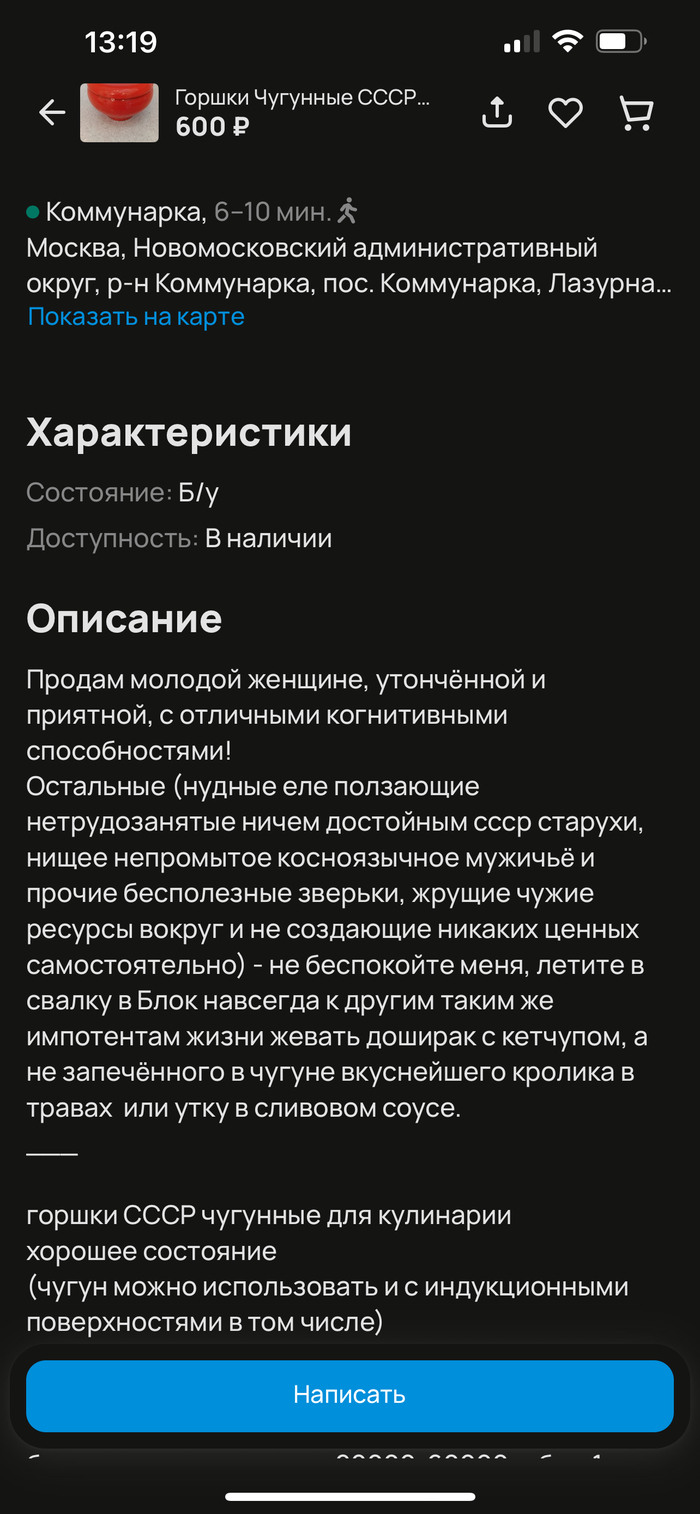Go back using the arrow icon
Image resolution: width=700 pixels, height=1514 pixels.
click(52, 113)
